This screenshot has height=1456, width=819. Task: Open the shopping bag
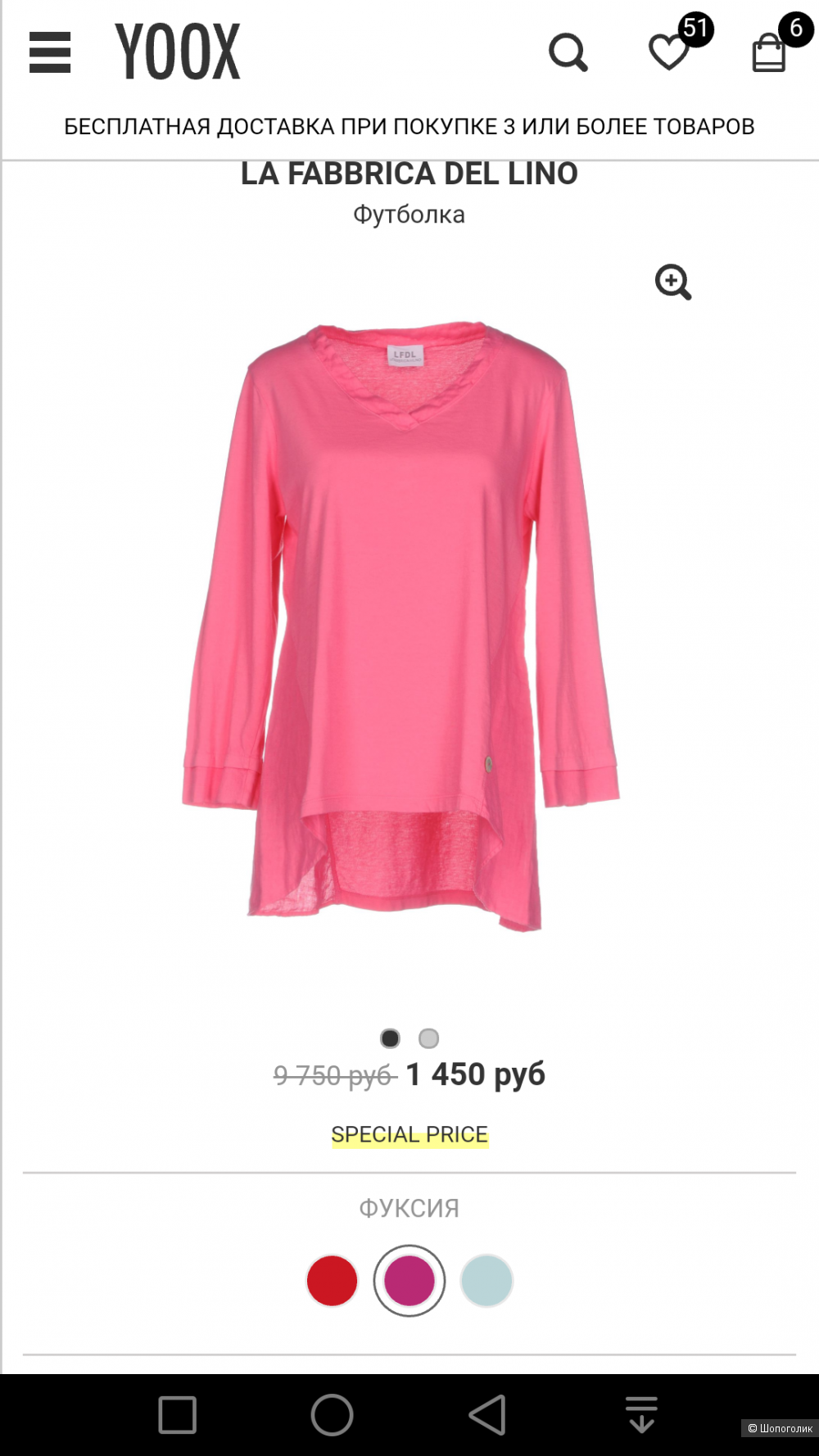tap(769, 53)
